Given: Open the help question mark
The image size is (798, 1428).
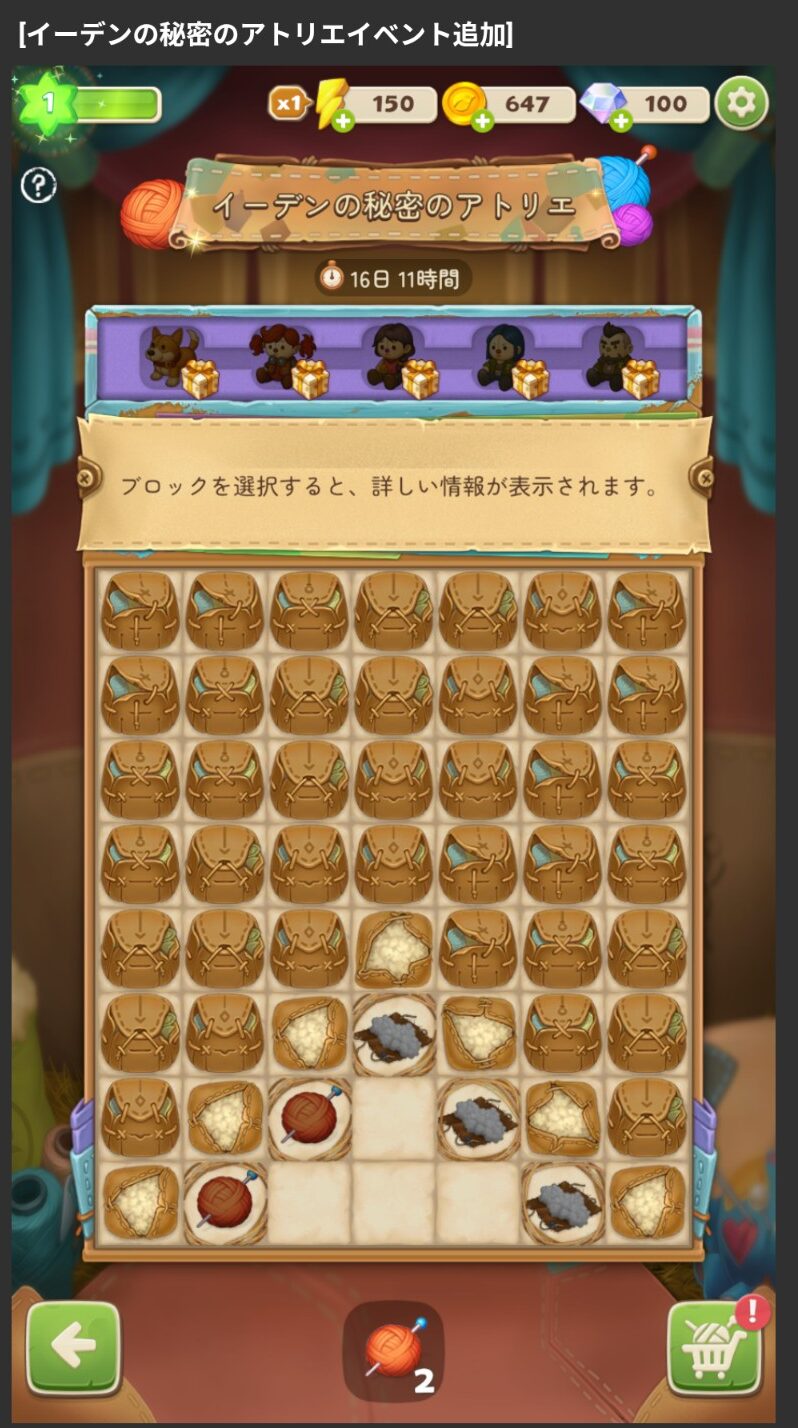Looking at the screenshot, I should pyautogui.click(x=38, y=186).
